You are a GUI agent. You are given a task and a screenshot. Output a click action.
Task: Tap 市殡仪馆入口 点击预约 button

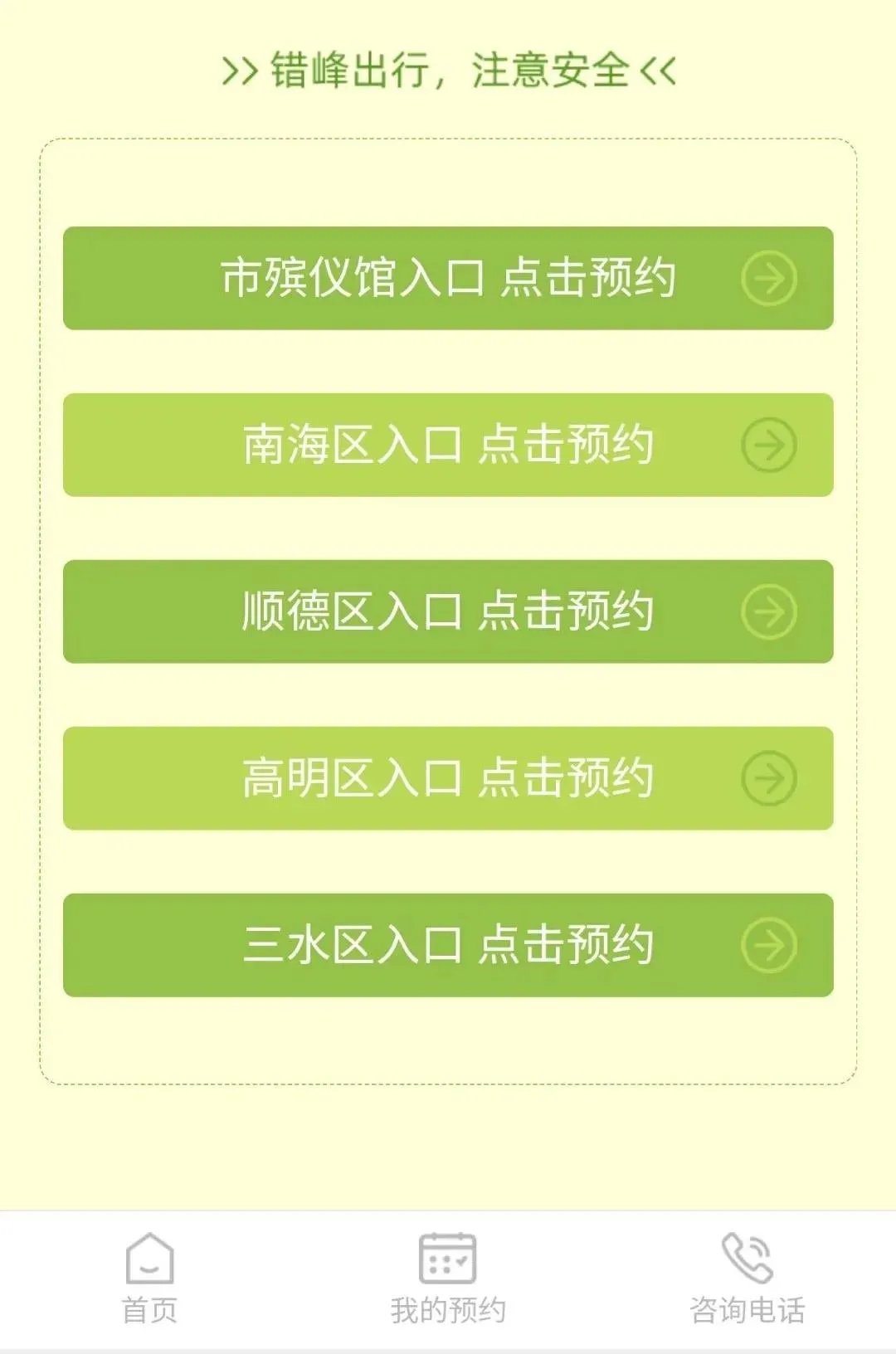click(x=448, y=278)
